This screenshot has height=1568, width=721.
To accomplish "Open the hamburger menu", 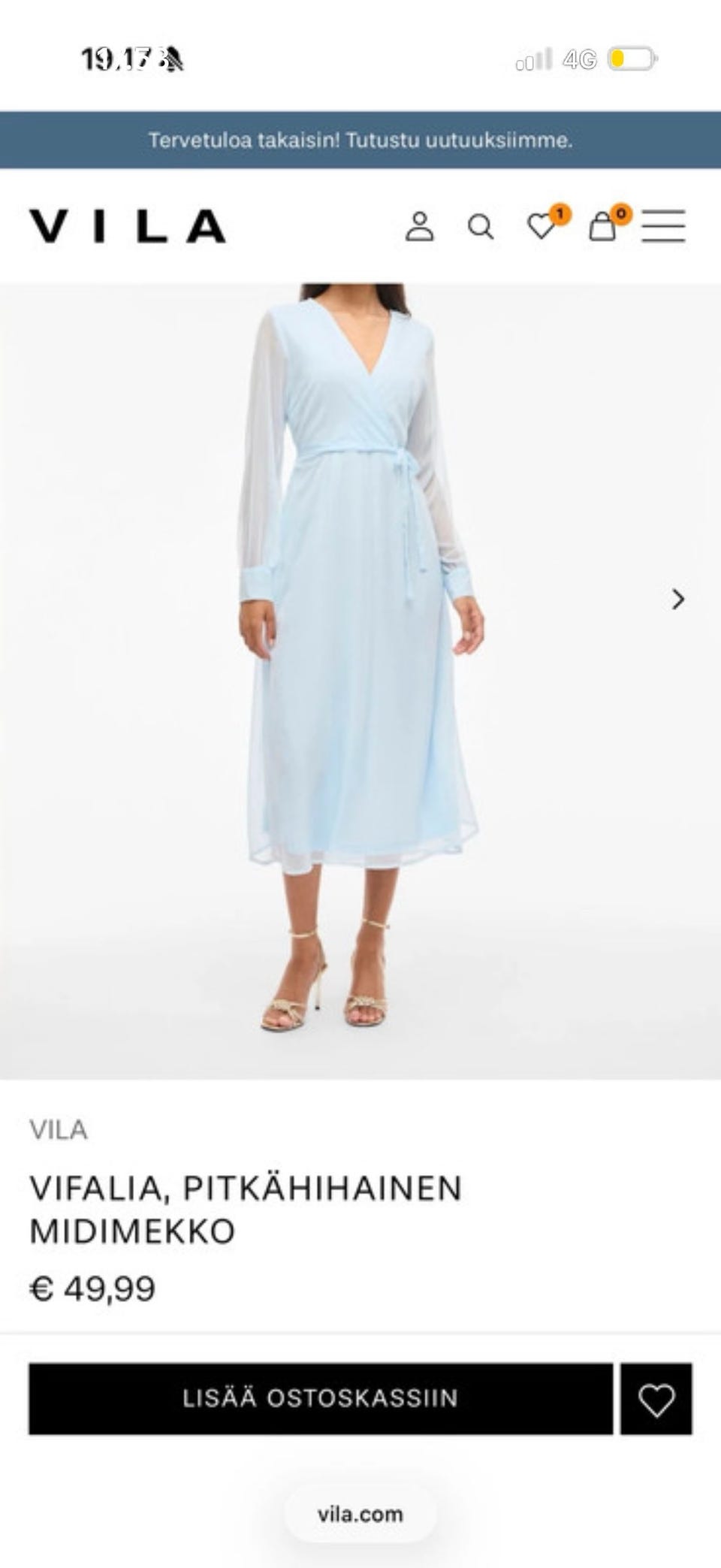I will click(663, 225).
